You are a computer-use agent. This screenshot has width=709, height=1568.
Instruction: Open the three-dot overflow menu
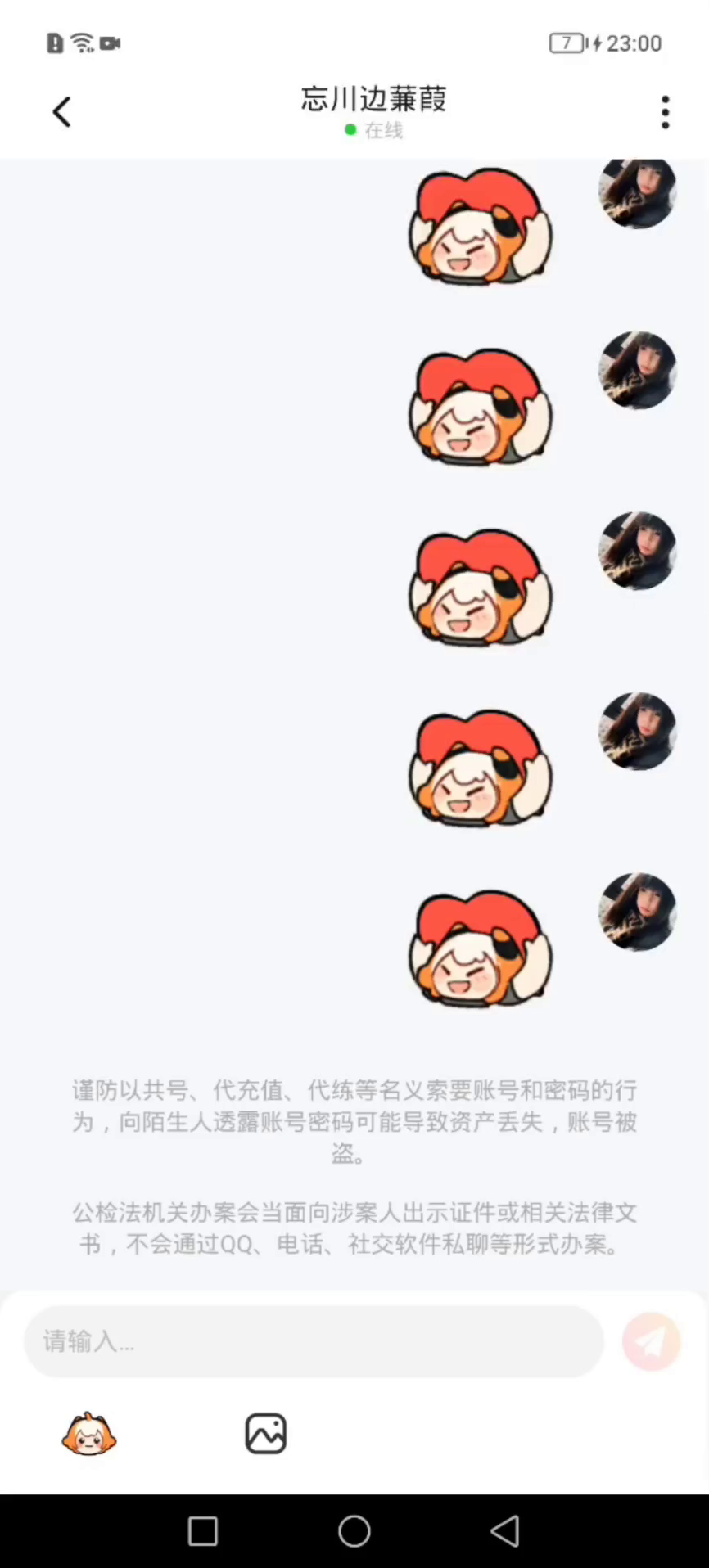(665, 112)
